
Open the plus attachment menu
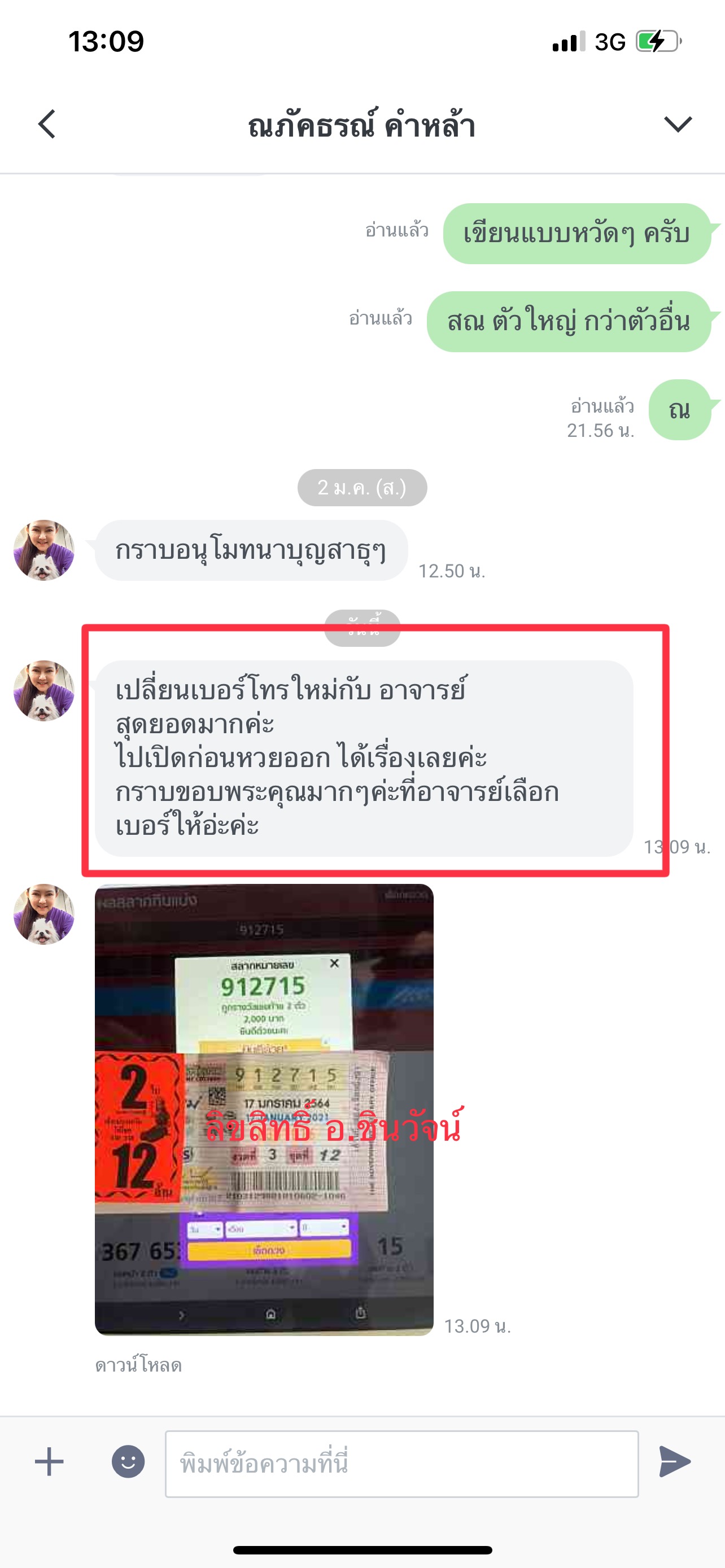coord(49,1462)
